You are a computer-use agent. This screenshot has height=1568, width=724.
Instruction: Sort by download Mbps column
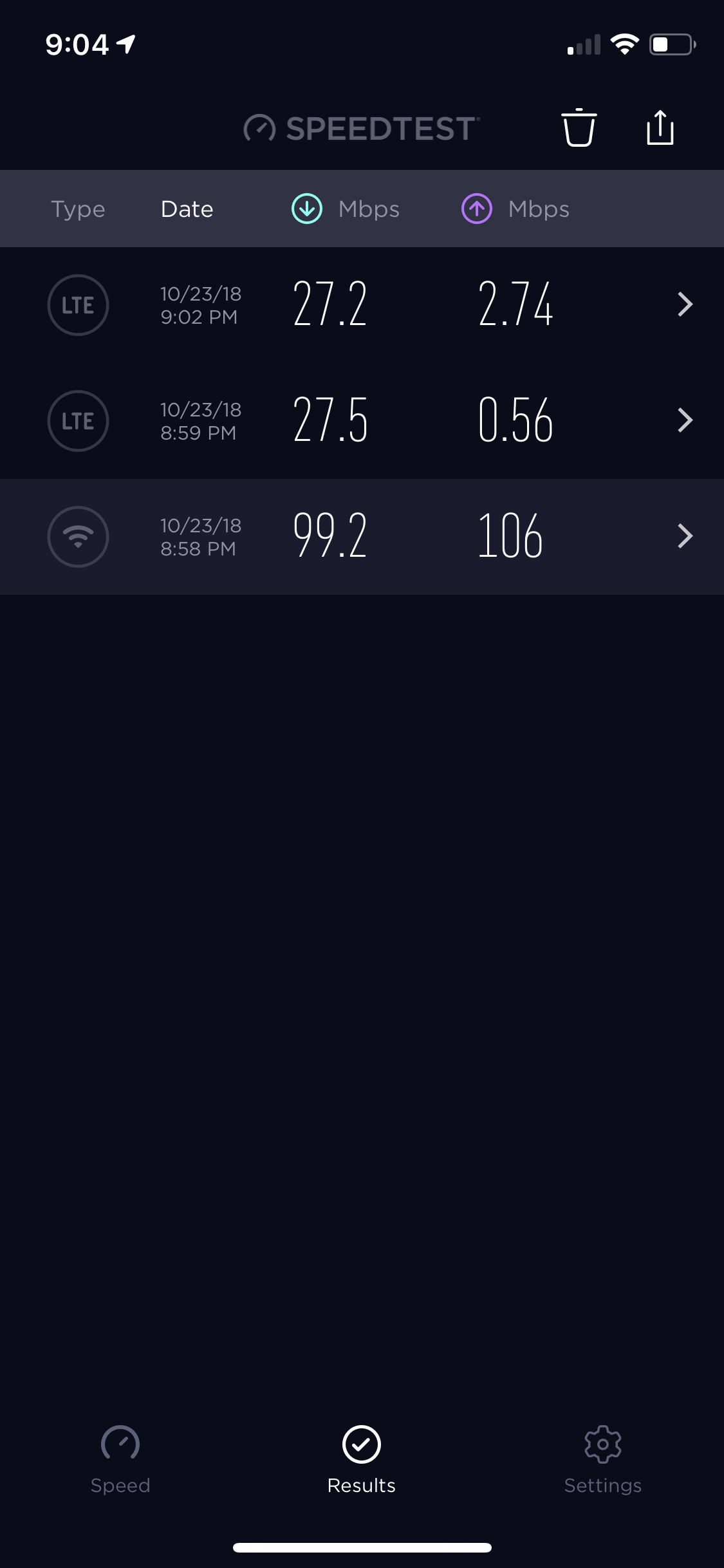coord(346,209)
